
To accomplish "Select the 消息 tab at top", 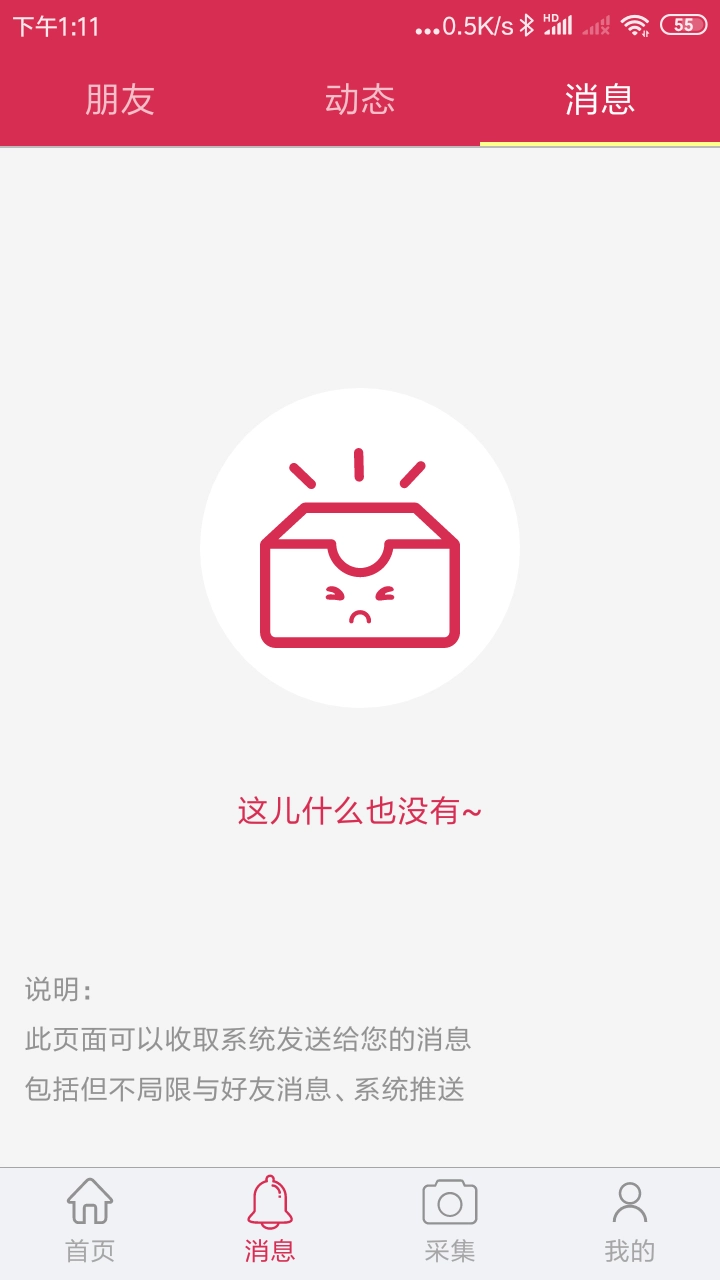I will 600,100.
